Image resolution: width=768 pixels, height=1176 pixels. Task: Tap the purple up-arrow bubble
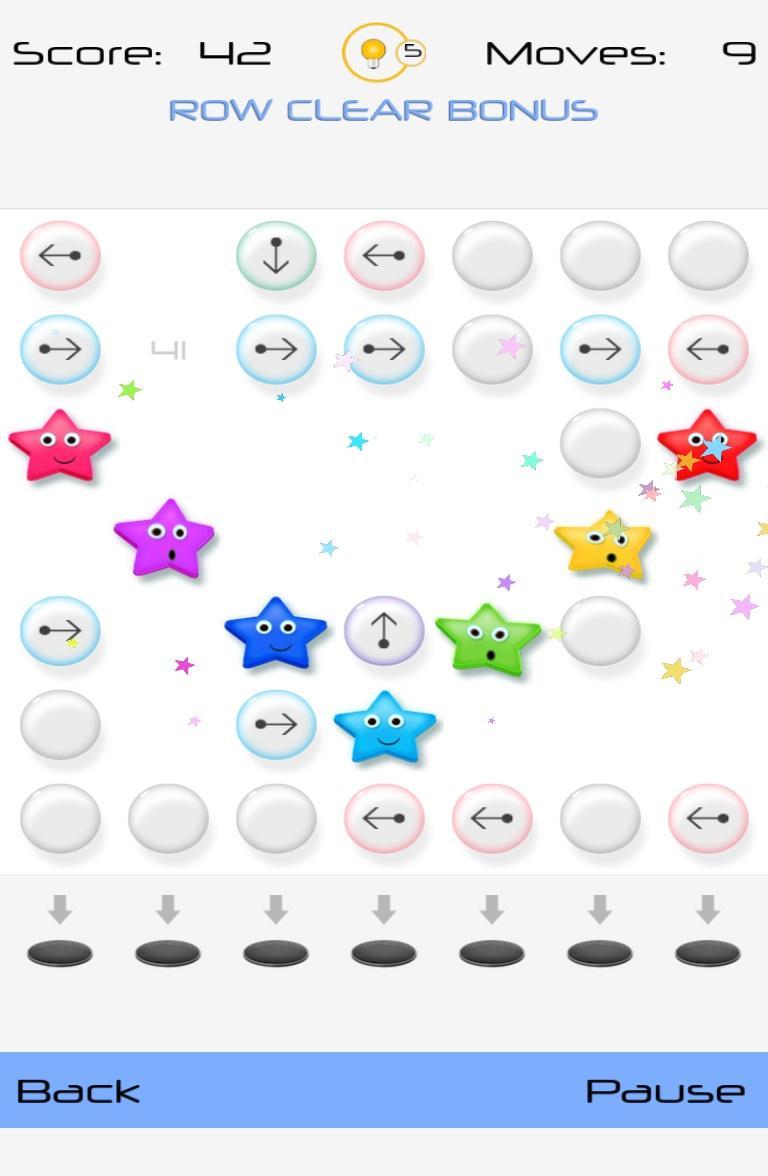[x=384, y=631]
